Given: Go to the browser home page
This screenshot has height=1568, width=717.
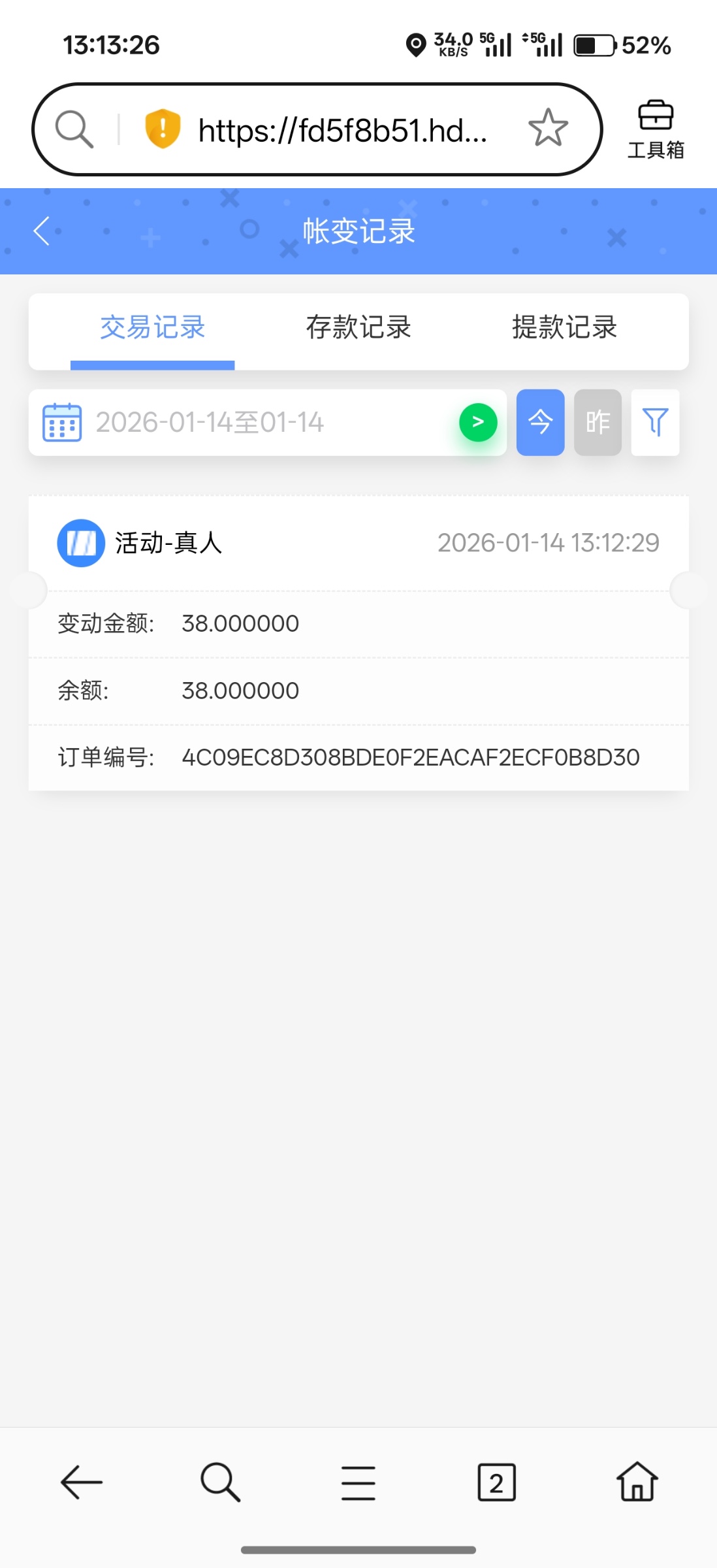Looking at the screenshot, I should [x=637, y=1482].
